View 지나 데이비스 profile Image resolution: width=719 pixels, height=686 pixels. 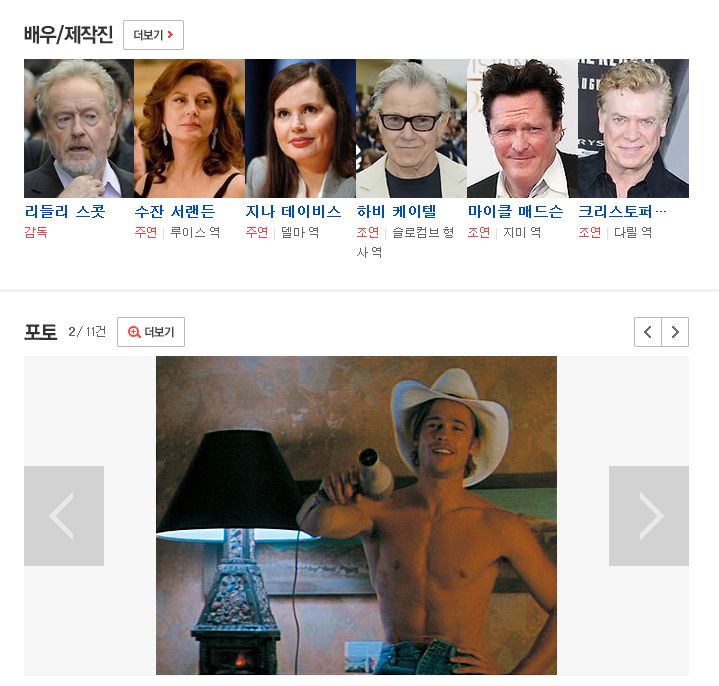[x=296, y=211]
